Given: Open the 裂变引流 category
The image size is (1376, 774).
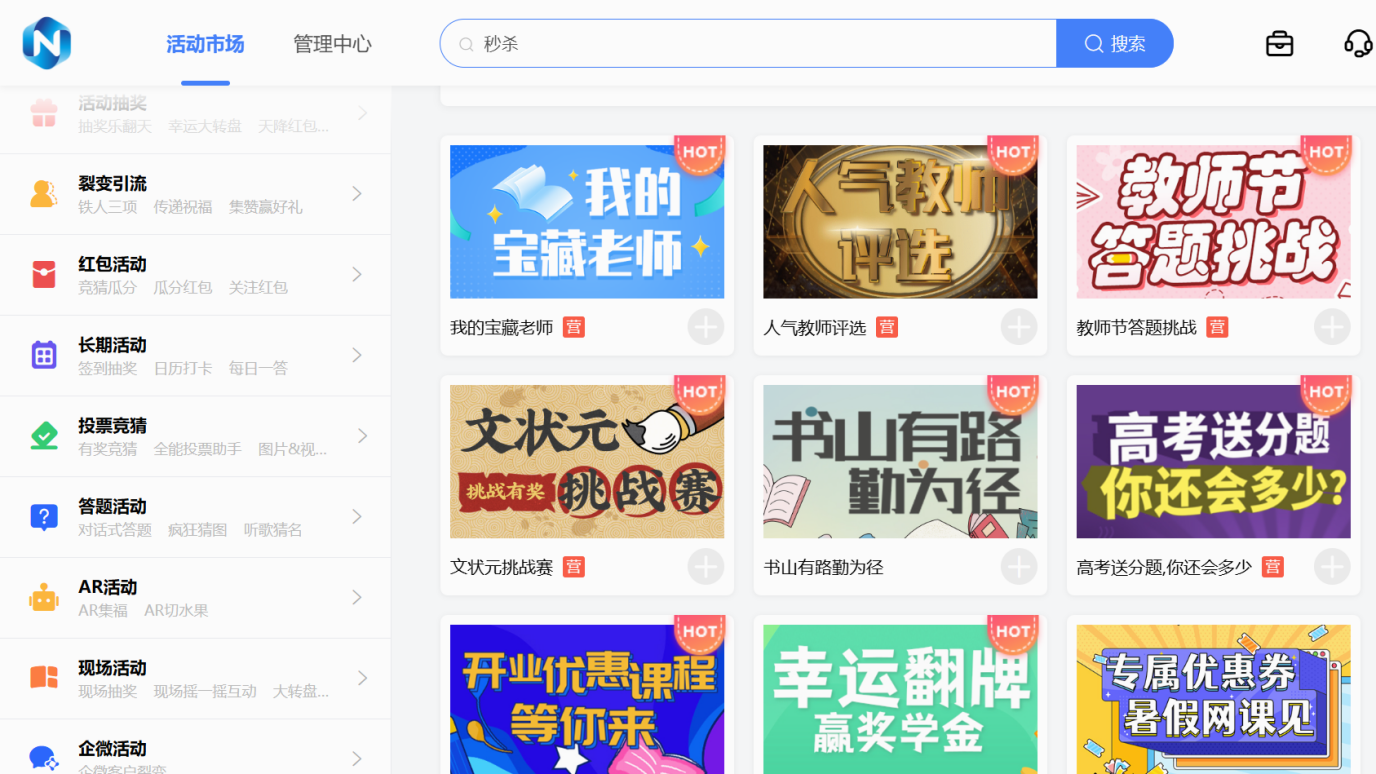Looking at the screenshot, I should 195,194.
